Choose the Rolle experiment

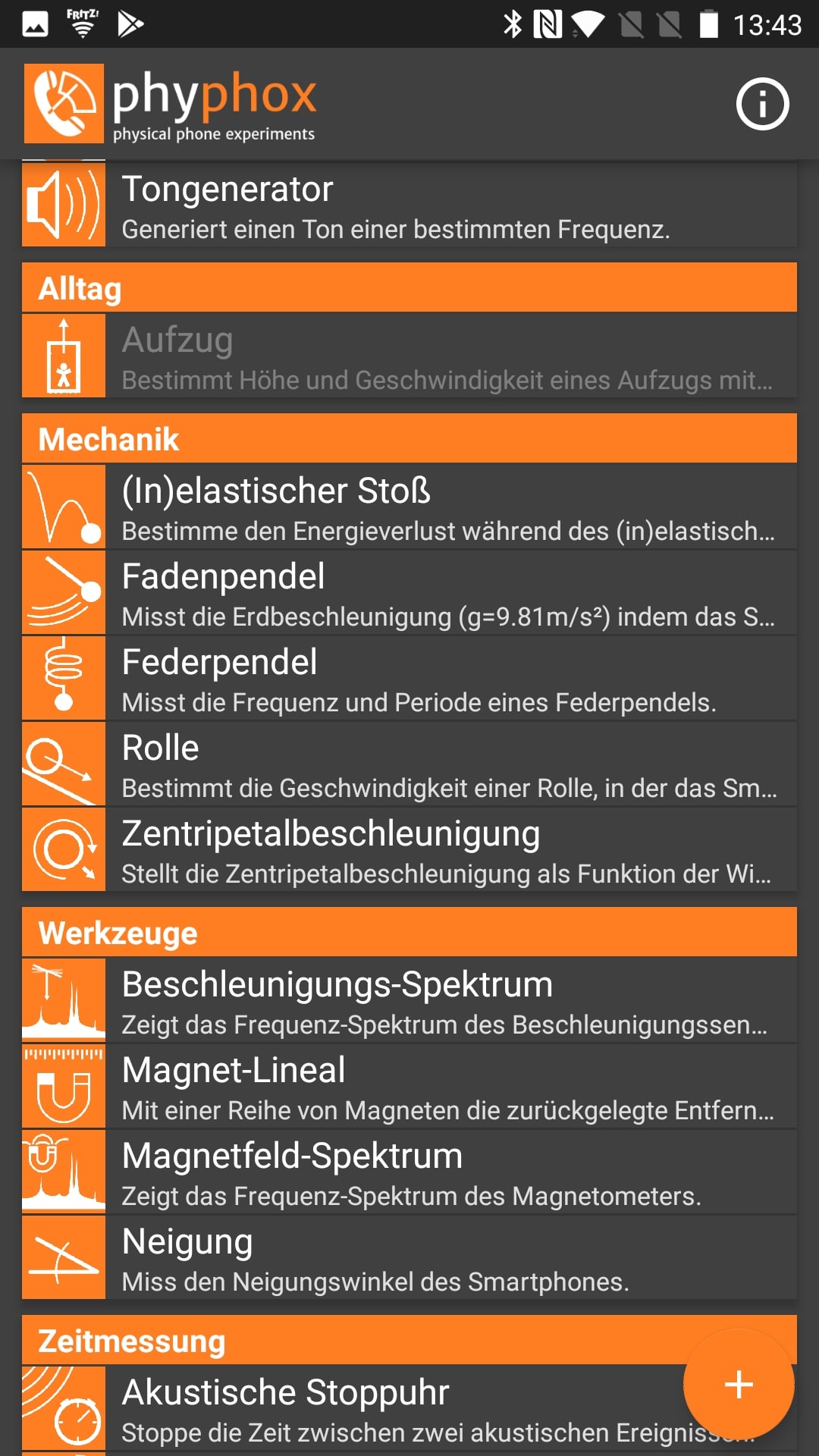(409, 764)
